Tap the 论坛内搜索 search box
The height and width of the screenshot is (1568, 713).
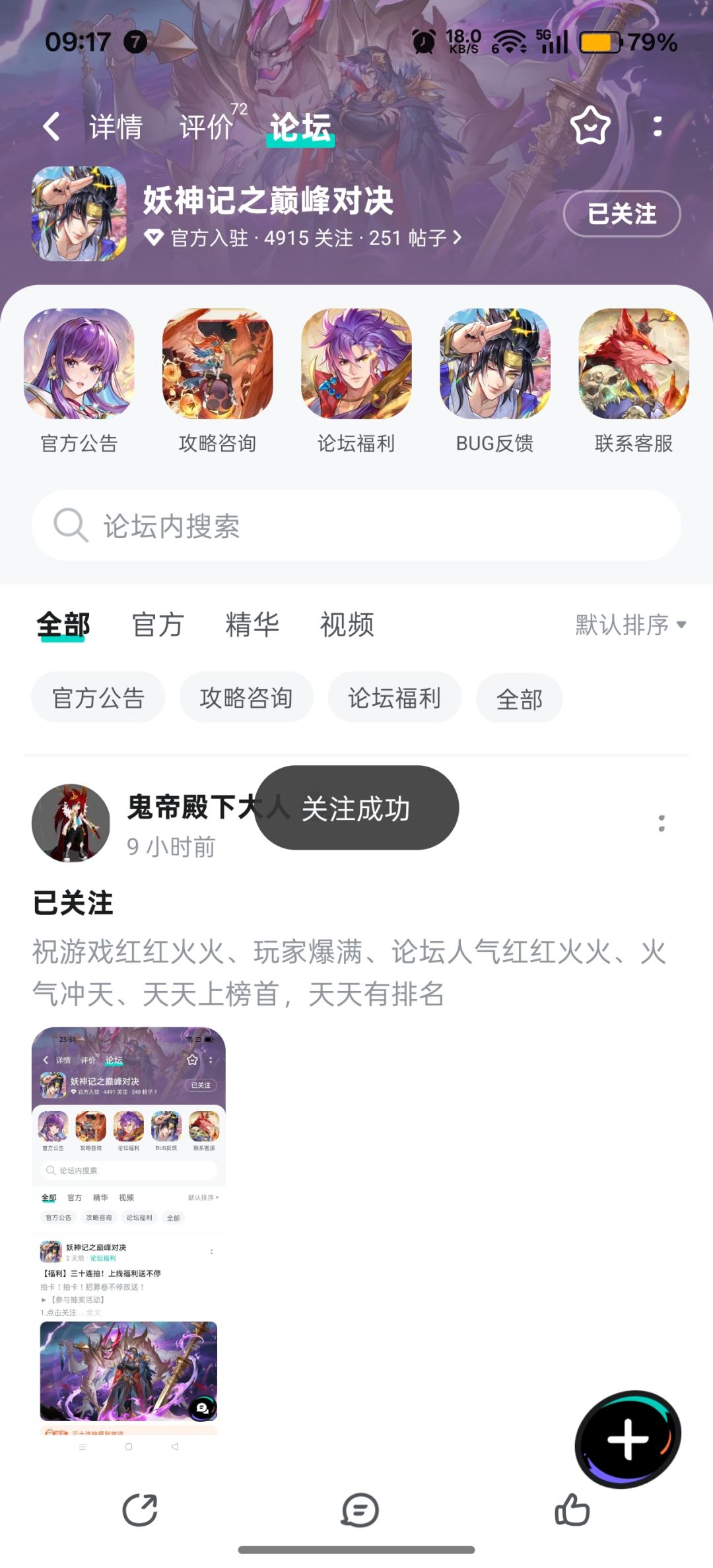click(356, 526)
